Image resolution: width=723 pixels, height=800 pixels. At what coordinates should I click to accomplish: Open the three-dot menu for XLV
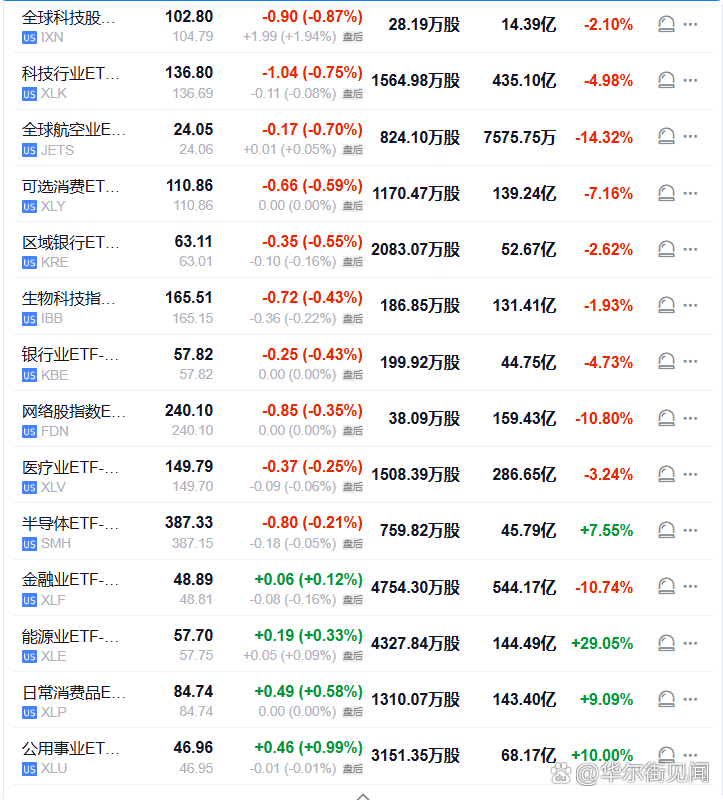tap(690, 474)
